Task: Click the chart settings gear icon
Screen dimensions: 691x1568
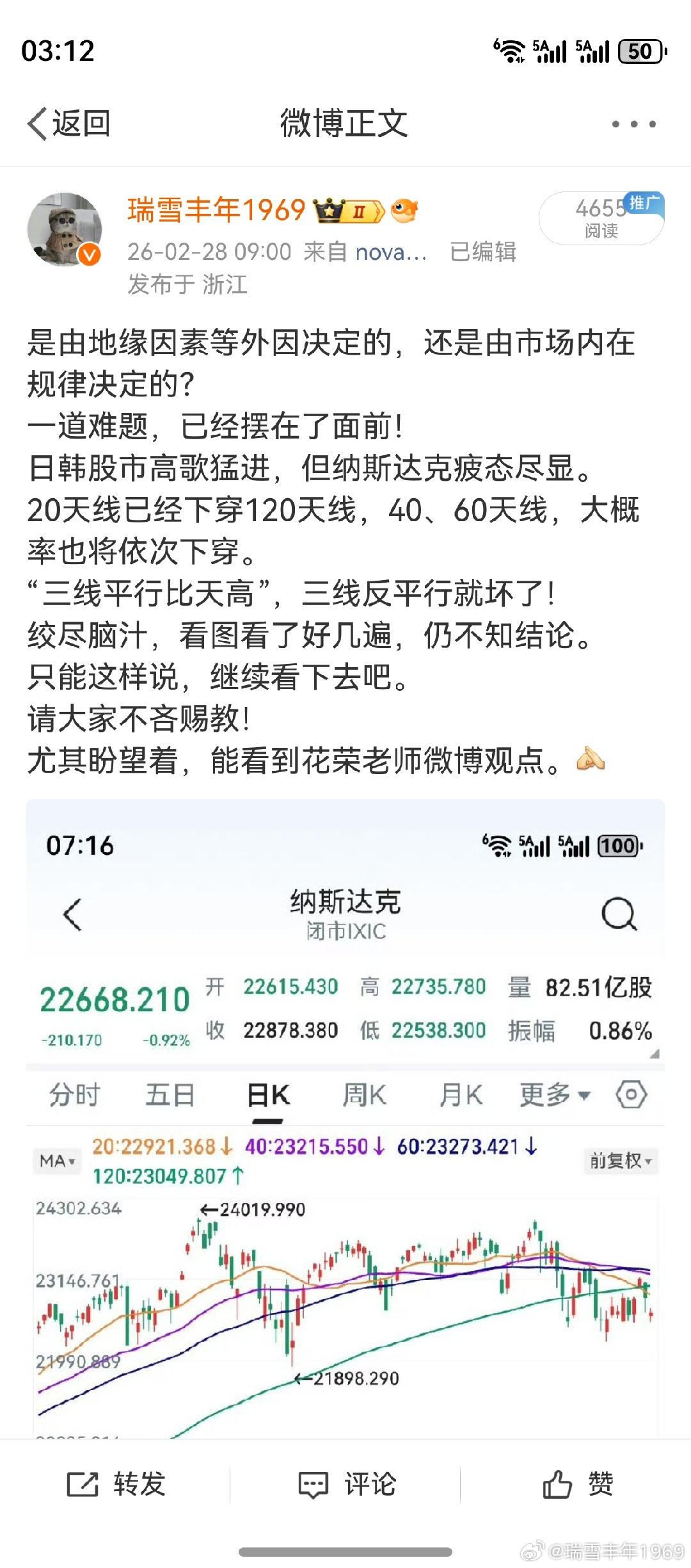Action: [632, 1095]
